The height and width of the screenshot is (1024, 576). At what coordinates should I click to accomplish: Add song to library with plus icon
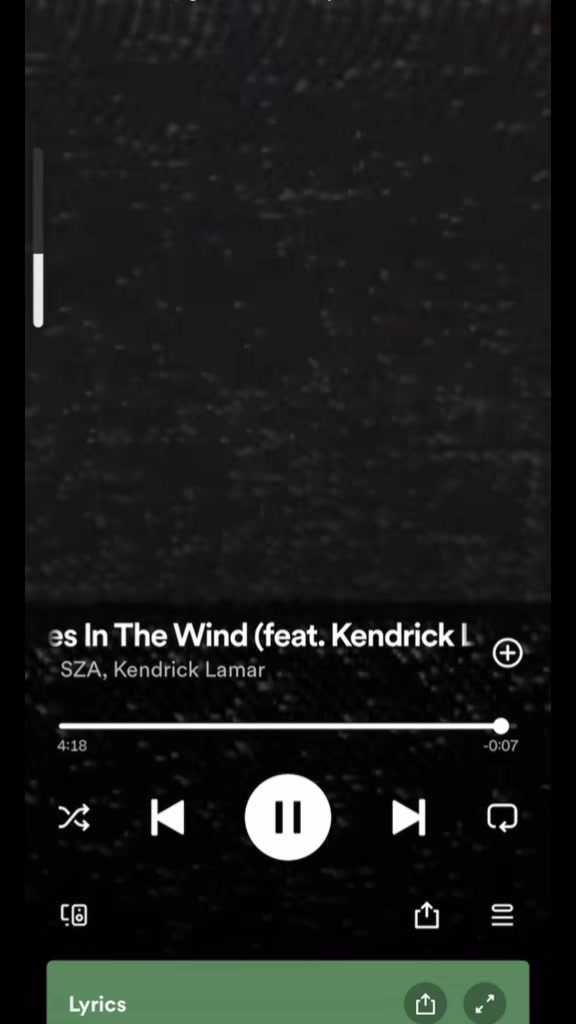coord(507,653)
